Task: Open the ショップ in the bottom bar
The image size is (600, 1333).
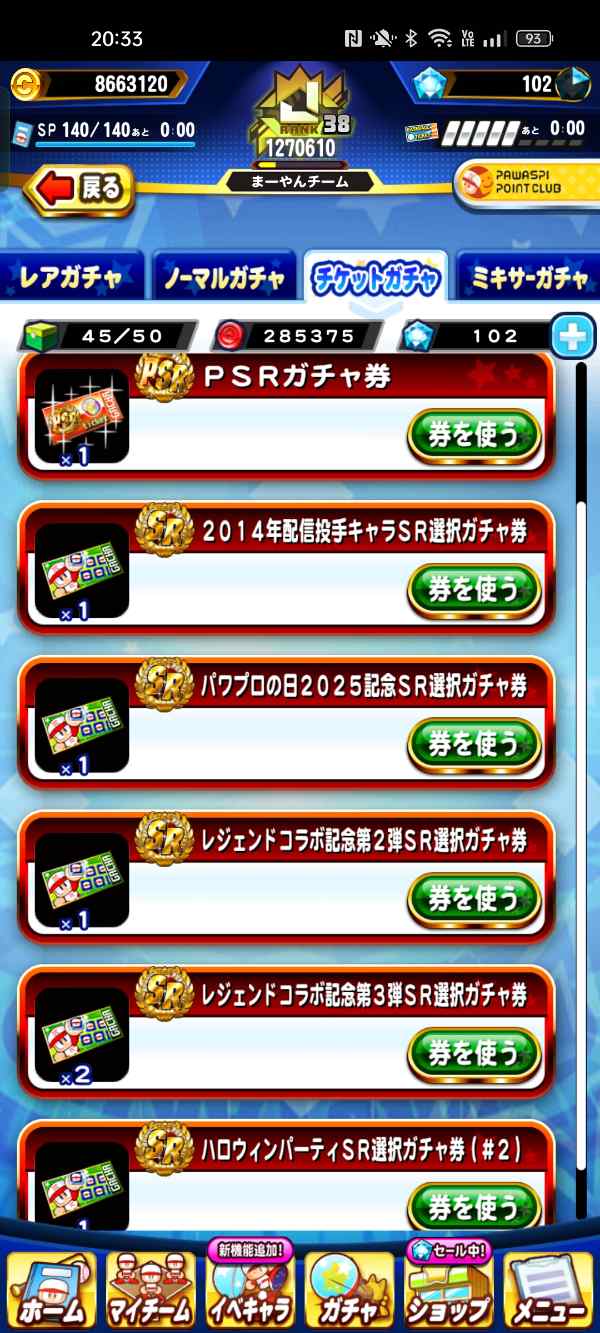Action: click(449, 1290)
